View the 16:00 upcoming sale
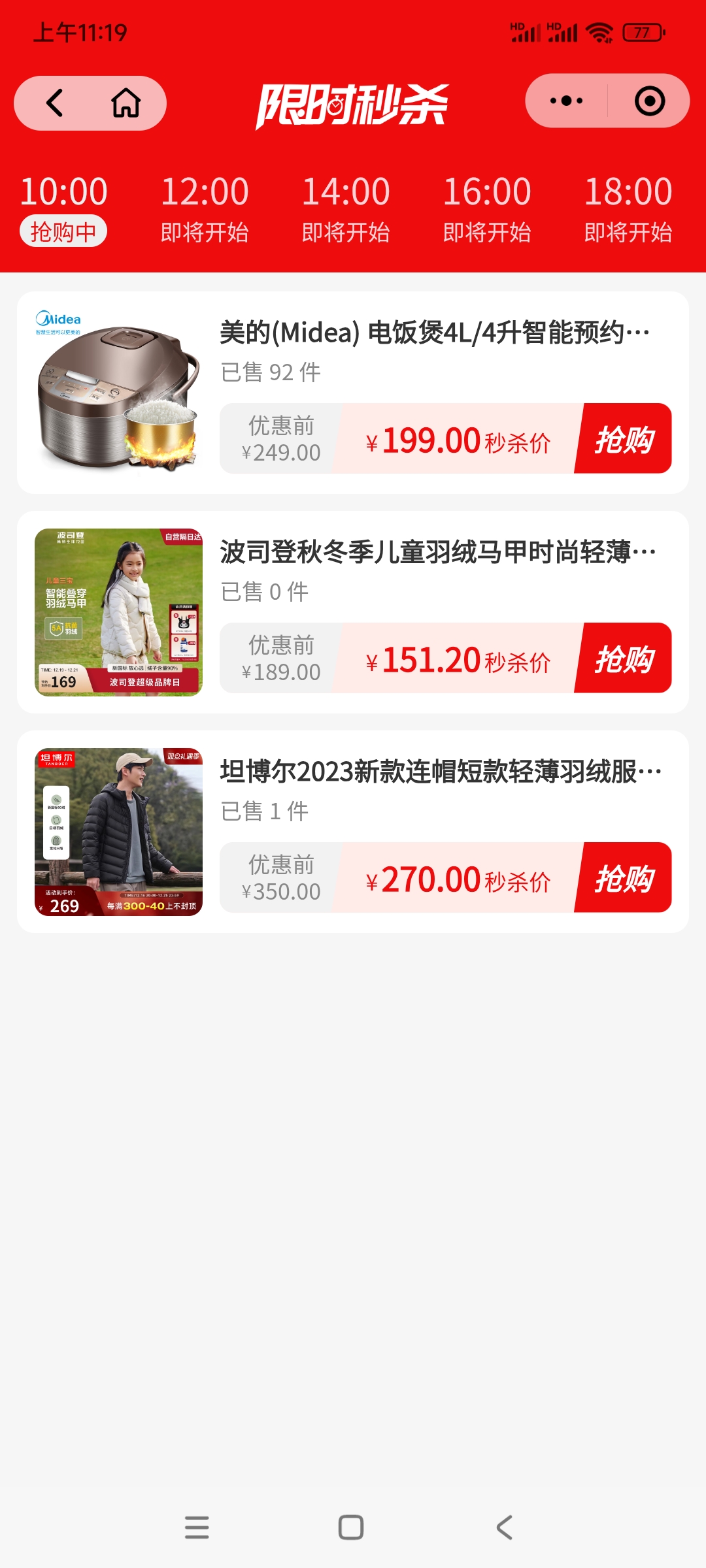The image size is (706, 1568). click(x=487, y=209)
